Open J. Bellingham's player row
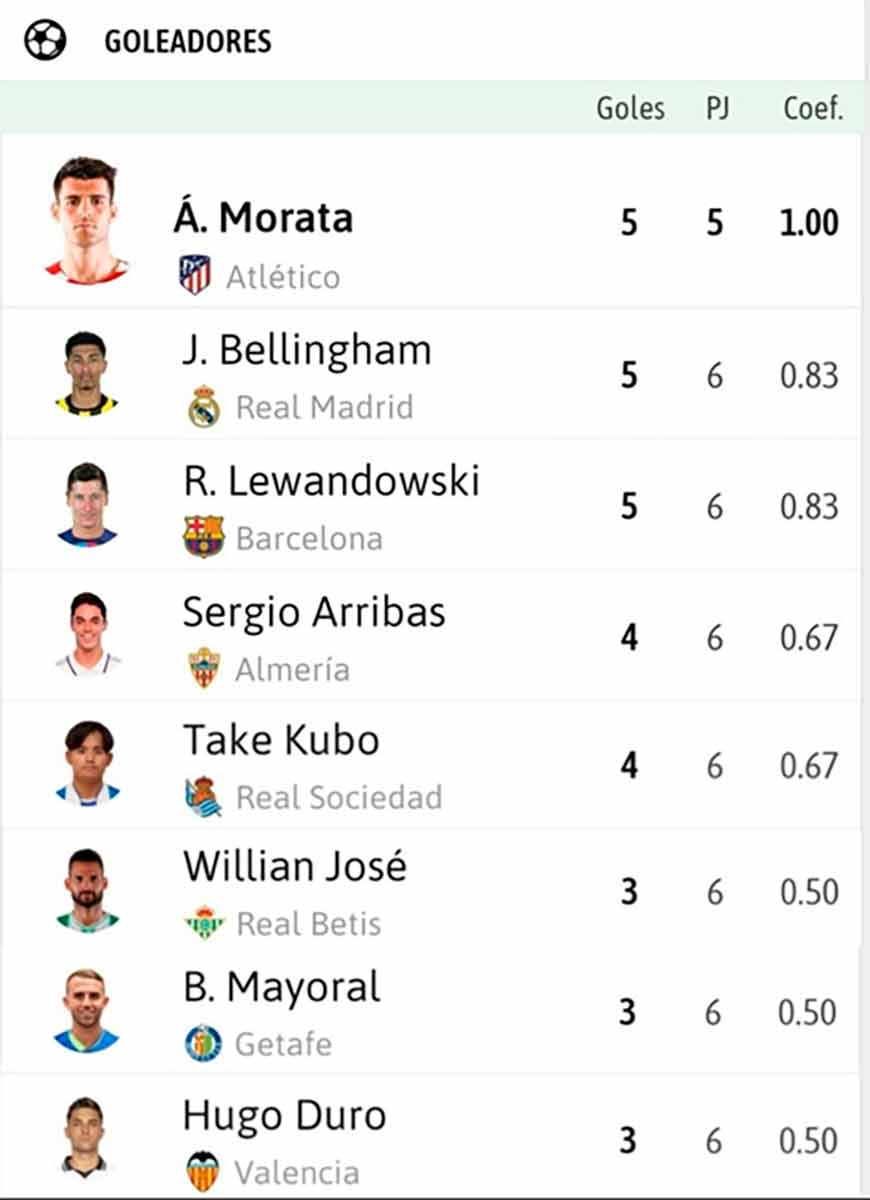870x1200 pixels. click(x=306, y=351)
